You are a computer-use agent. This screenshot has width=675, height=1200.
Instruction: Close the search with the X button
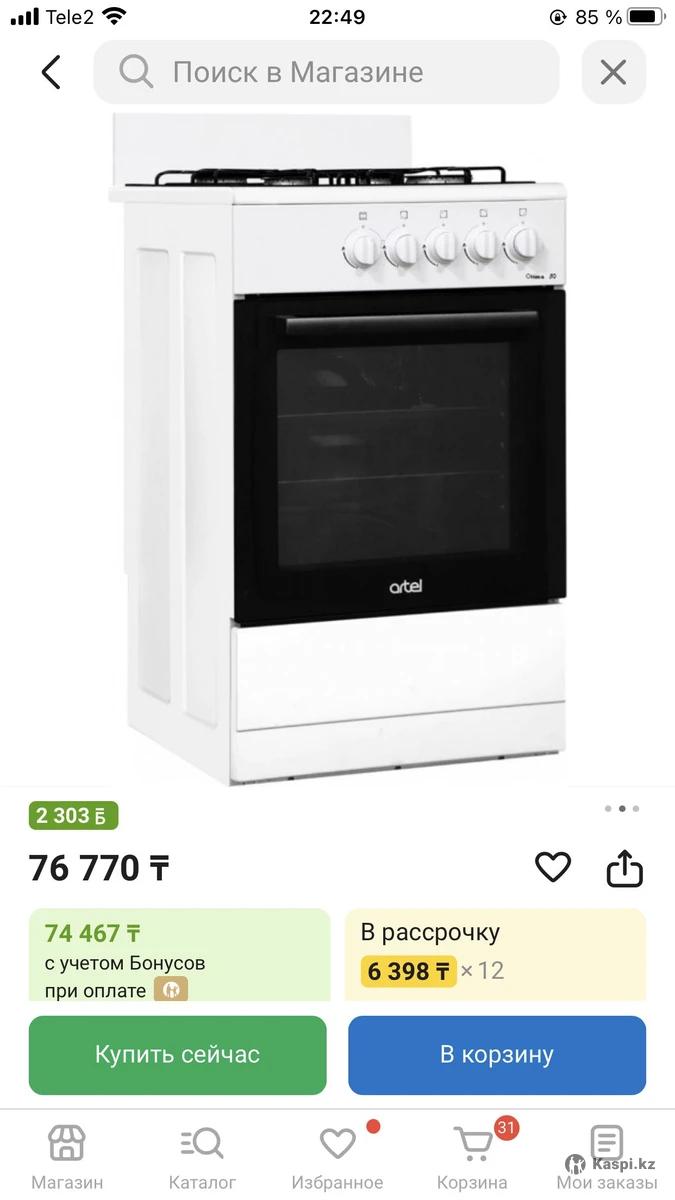[613, 72]
